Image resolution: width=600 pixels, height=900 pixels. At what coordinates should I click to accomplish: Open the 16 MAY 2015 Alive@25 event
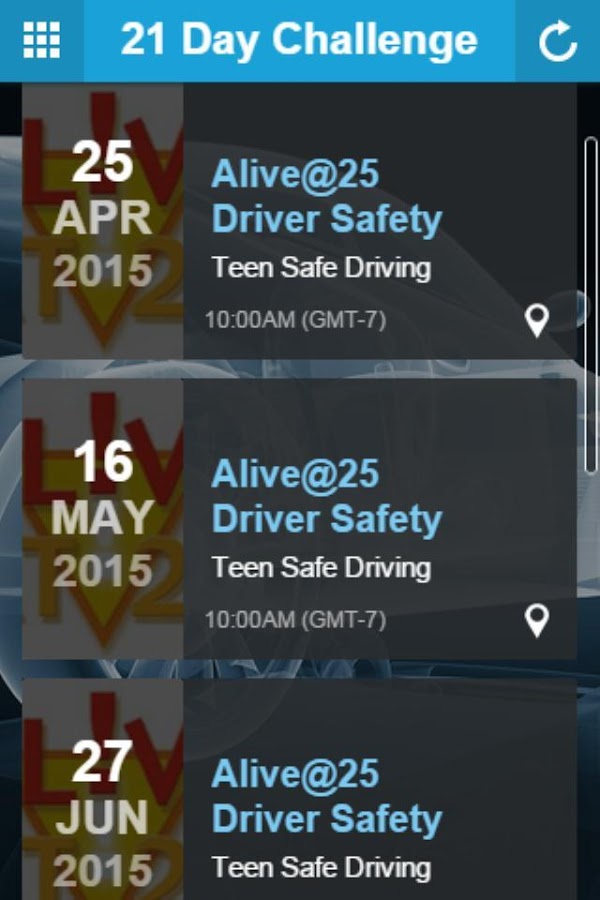[x=299, y=519]
